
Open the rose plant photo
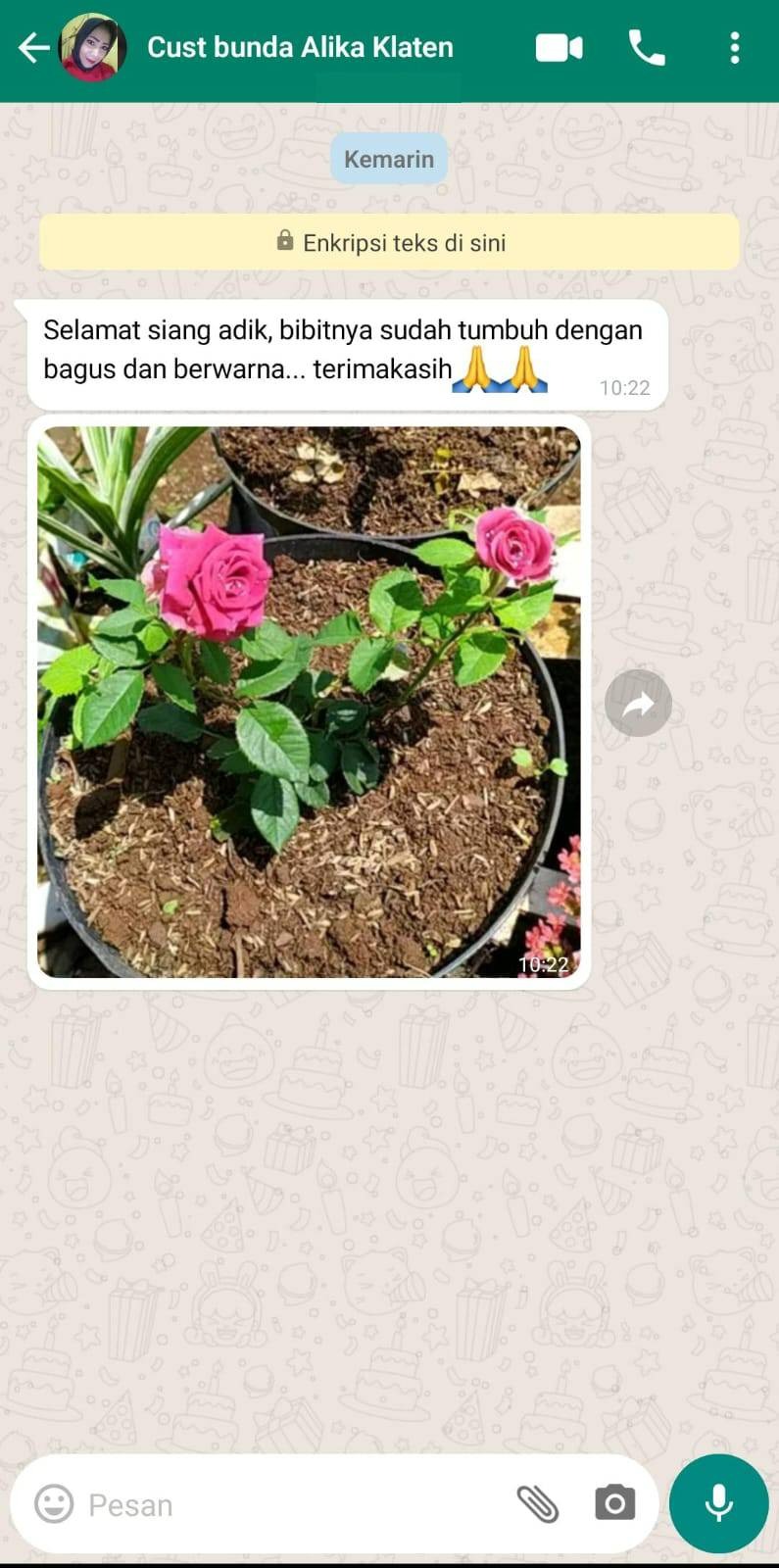(x=309, y=701)
